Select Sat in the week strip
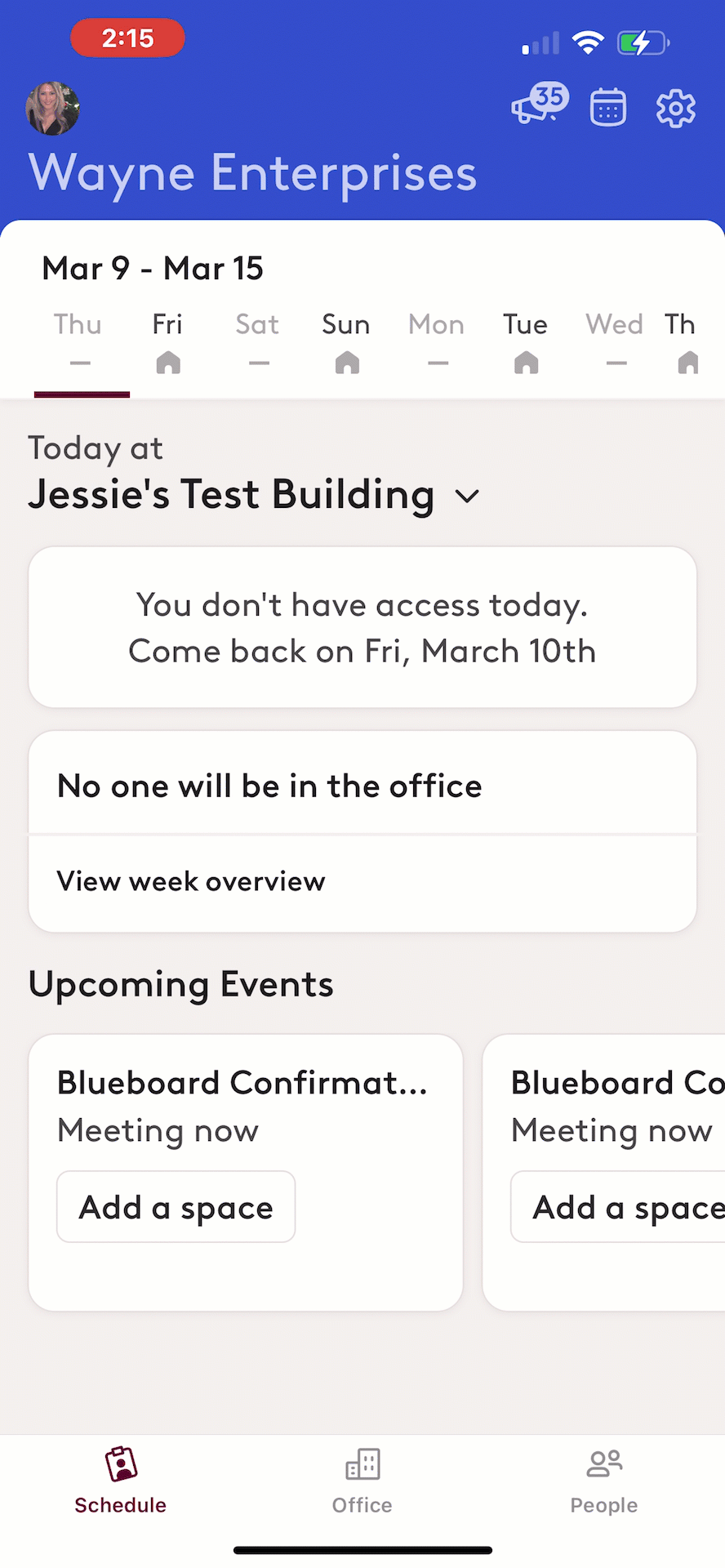Viewport: 725px width, 1568px height. [x=257, y=343]
